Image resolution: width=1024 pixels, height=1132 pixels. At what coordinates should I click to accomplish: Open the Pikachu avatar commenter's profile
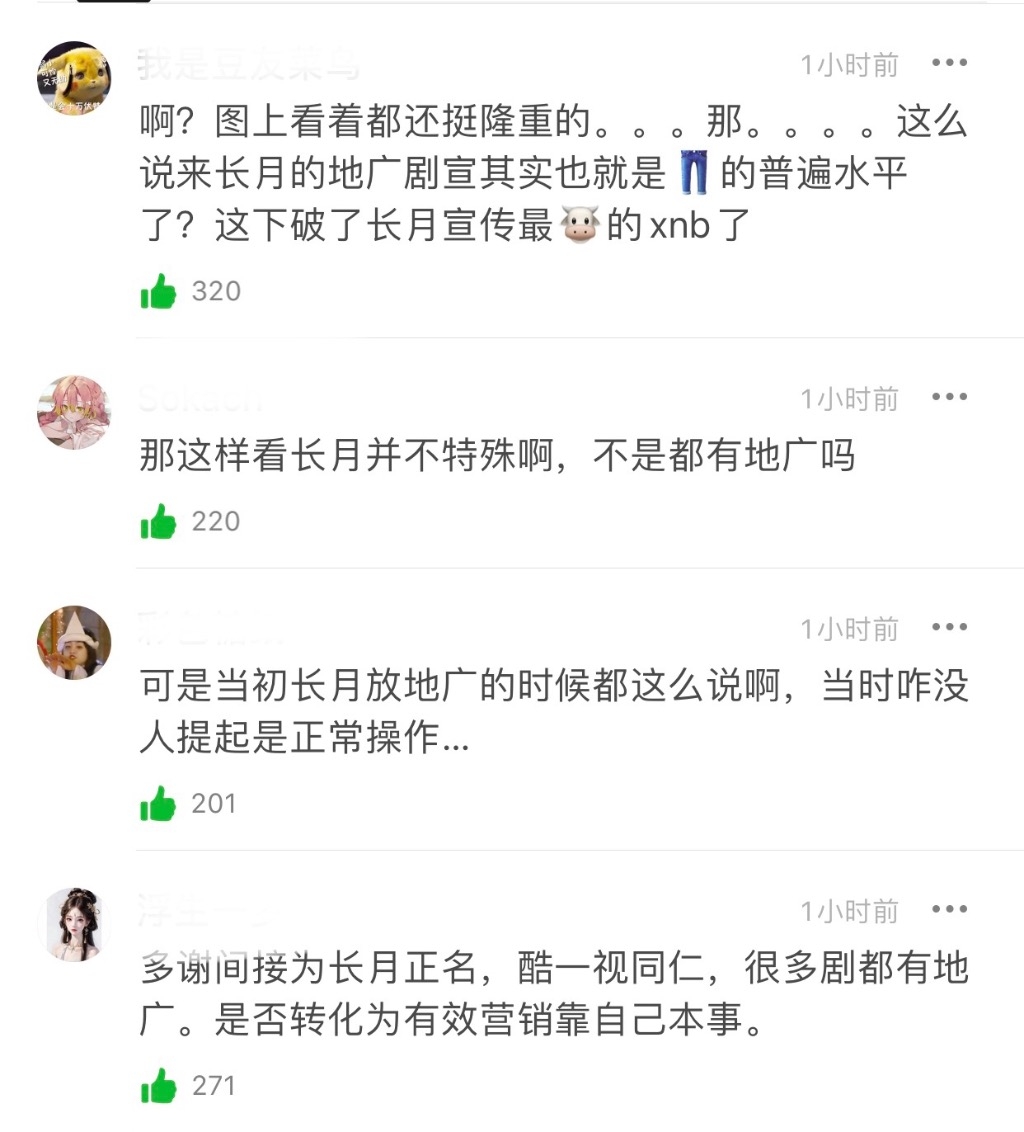74,78
